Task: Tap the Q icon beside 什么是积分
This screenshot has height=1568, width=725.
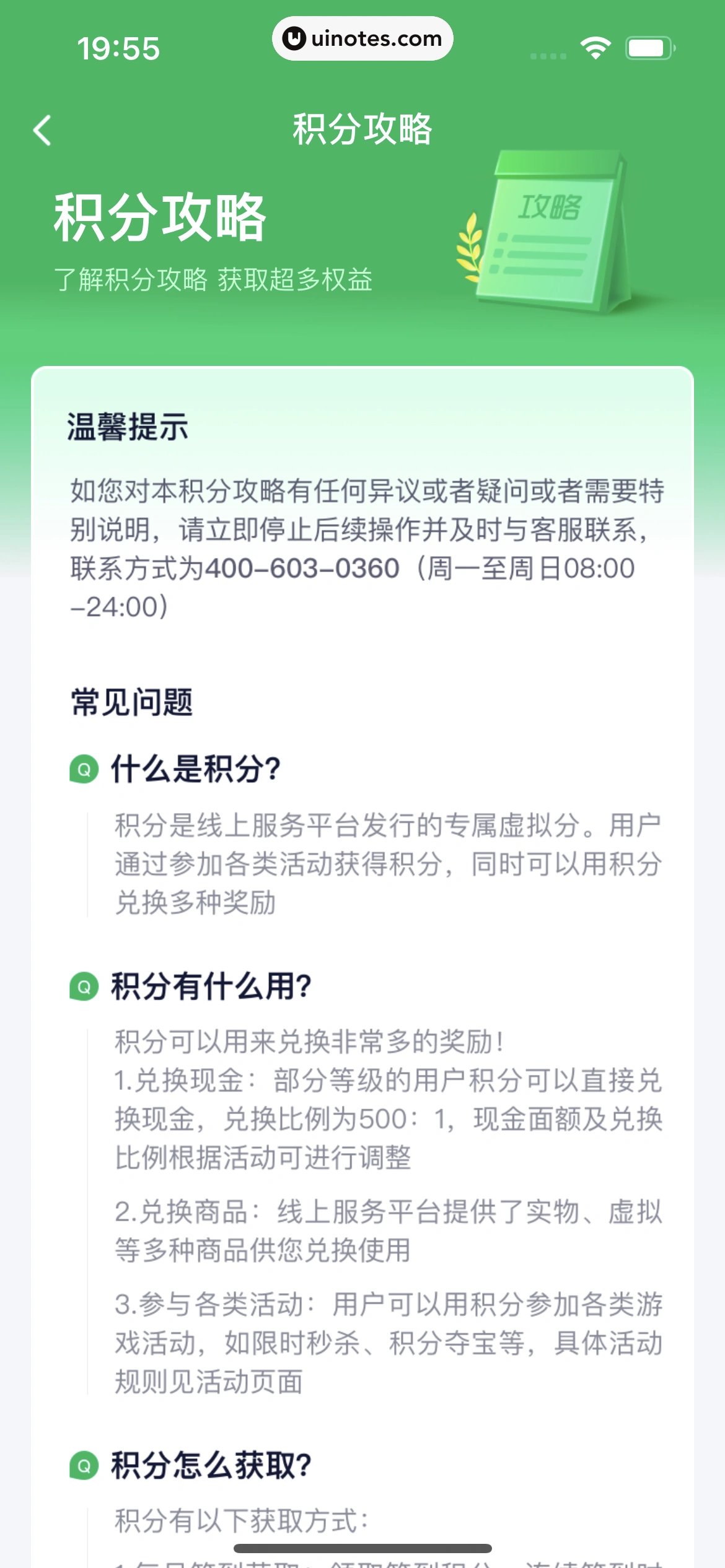Action: 84,768
